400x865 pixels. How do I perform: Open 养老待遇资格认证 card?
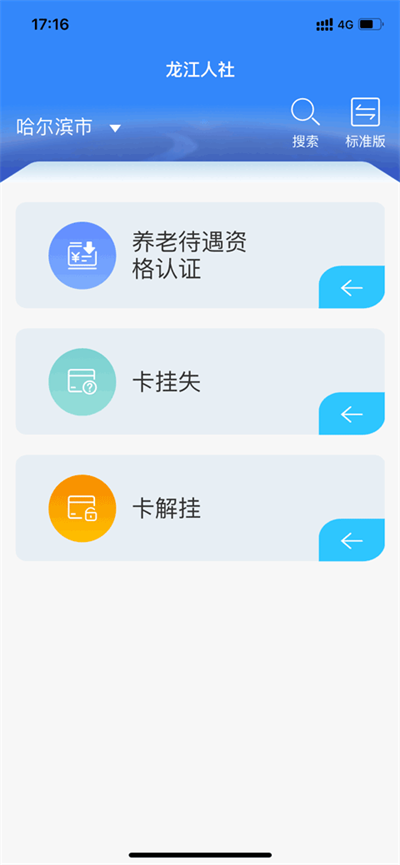point(200,255)
